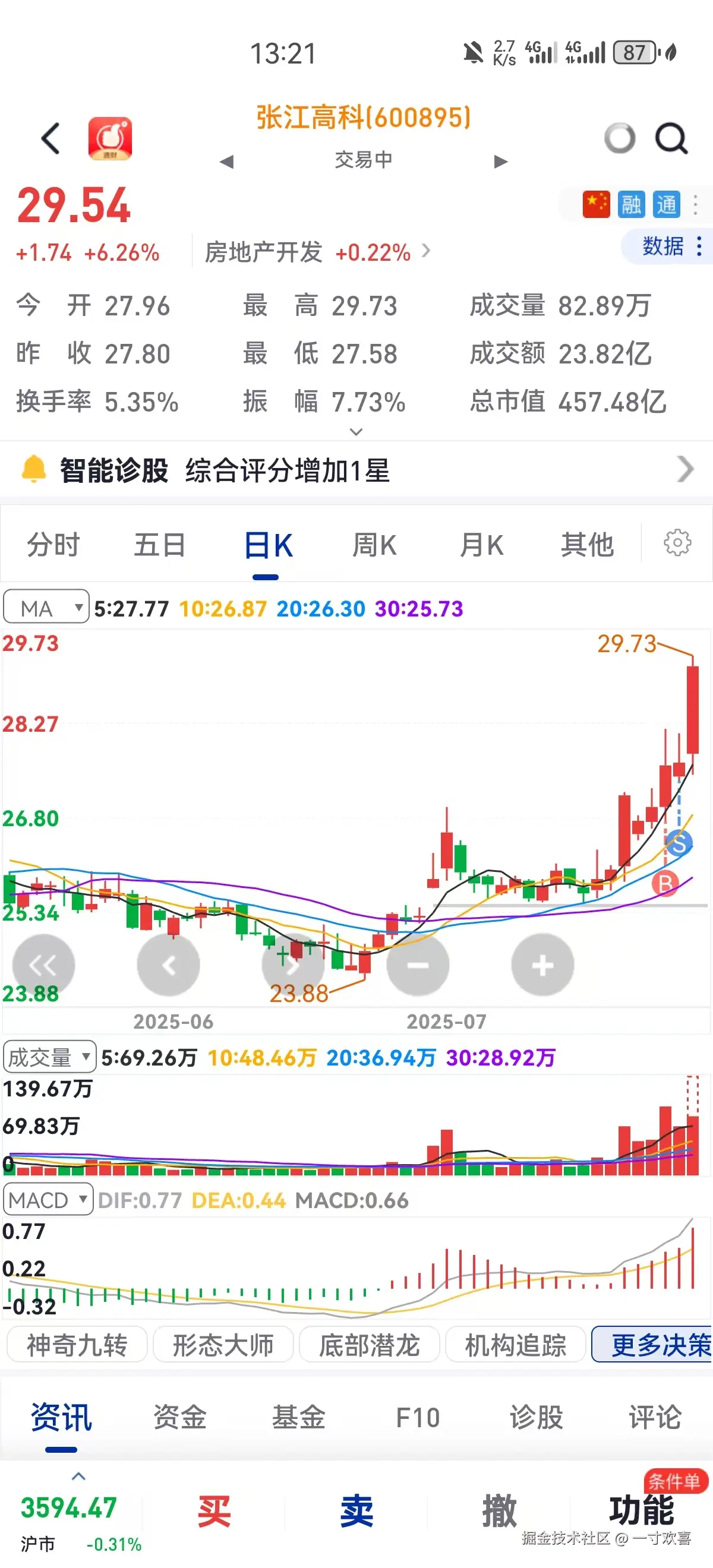Image resolution: width=713 pixels, height=1568 pixels.
Task: Click the China flag market icon
Action: click(x=595, y=205)
